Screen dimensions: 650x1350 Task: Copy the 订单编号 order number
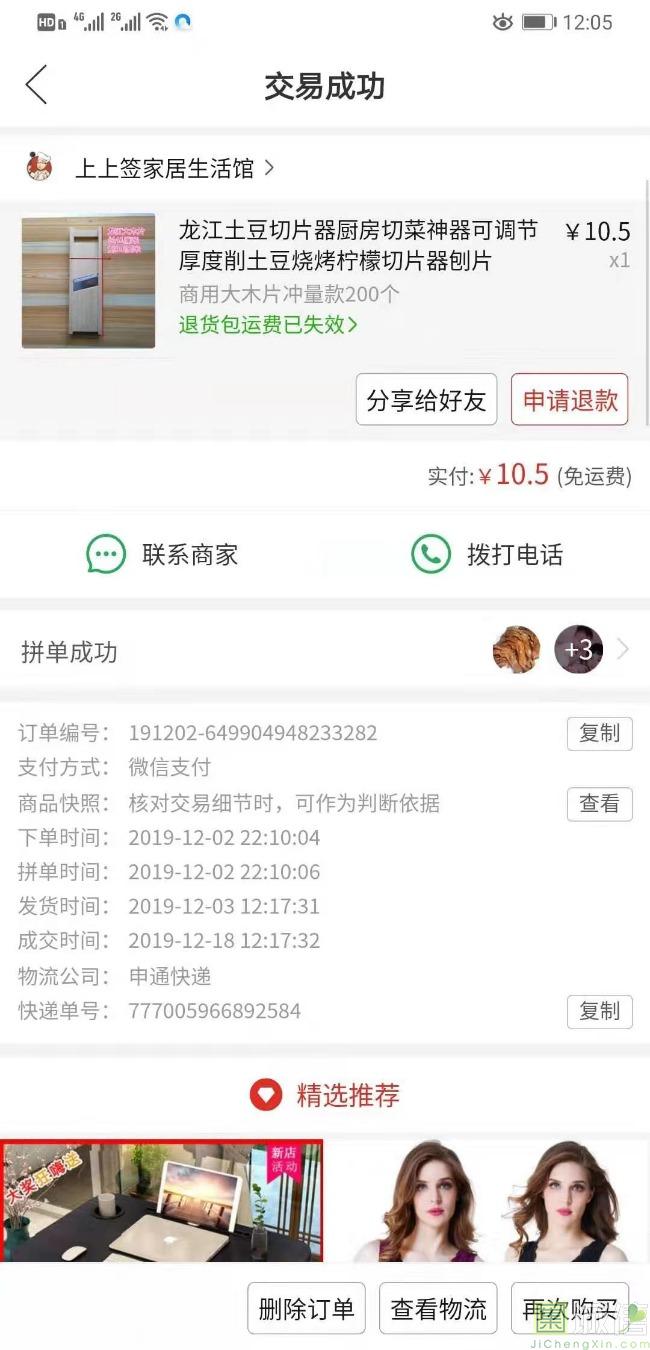coord(599,733)
